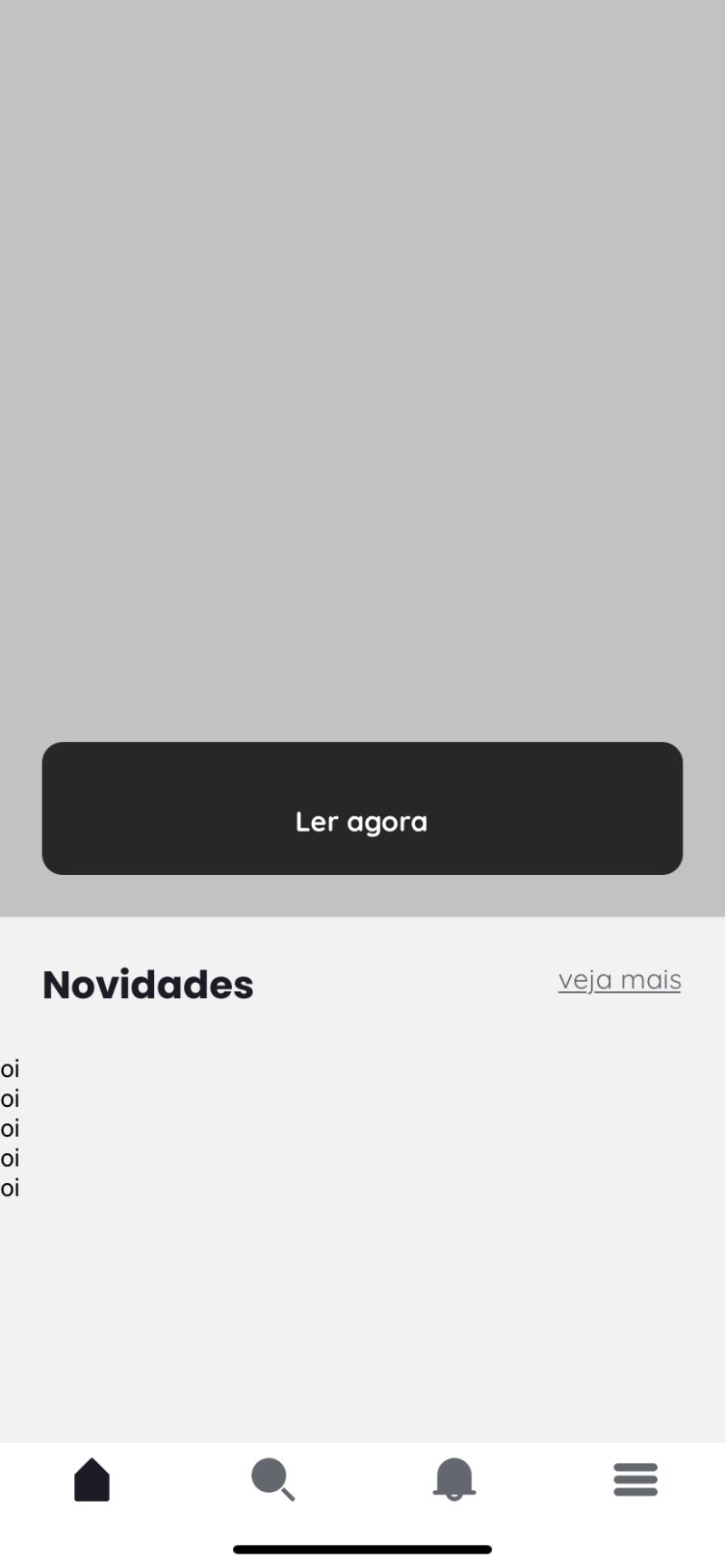The width and height of the screenshot is (725, 1568).
Task: Select the first oi item under Novidades
Action: click(9, 1069)
